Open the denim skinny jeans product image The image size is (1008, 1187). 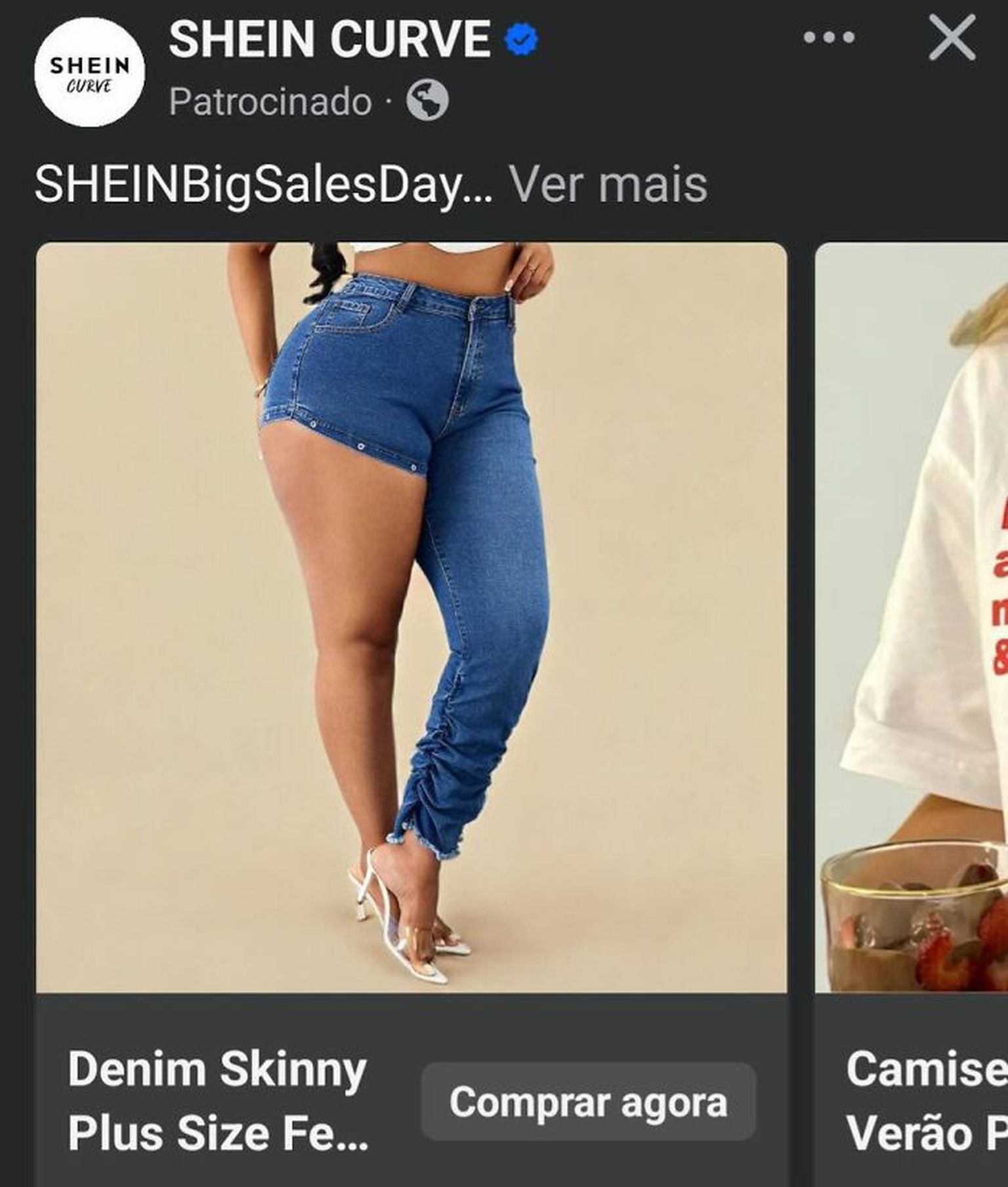[x=411, y=617]
